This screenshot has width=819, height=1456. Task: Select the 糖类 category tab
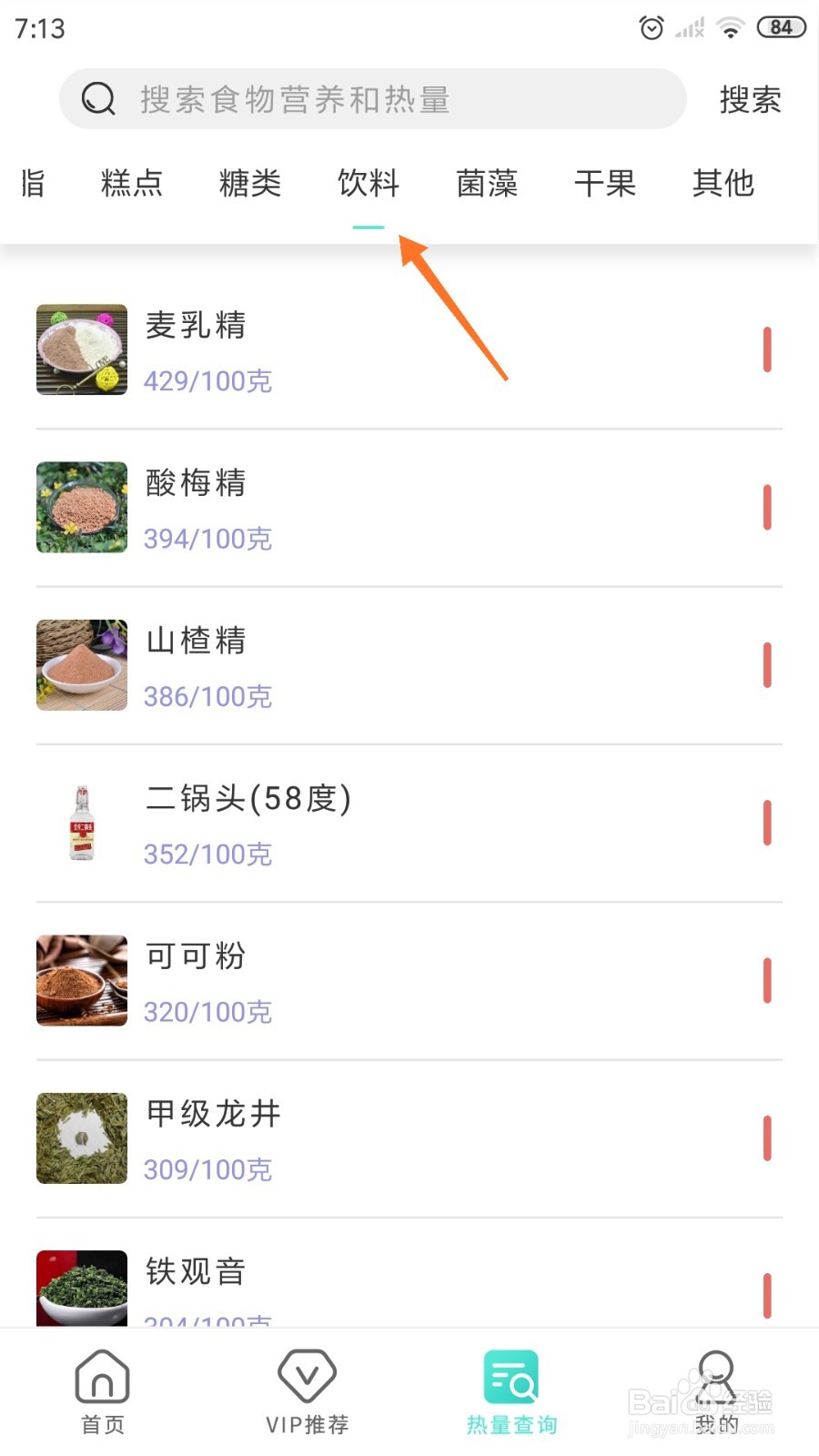click(250, 184)
